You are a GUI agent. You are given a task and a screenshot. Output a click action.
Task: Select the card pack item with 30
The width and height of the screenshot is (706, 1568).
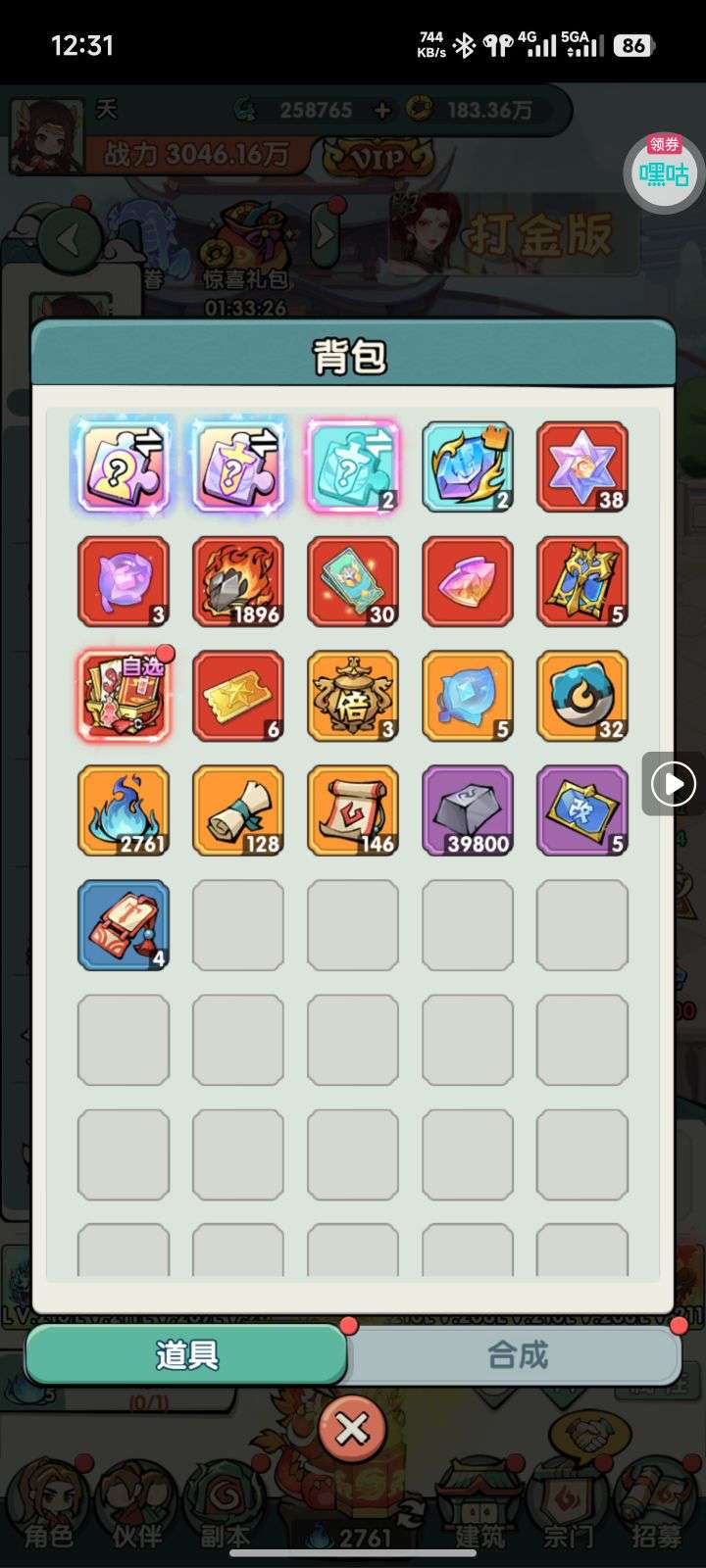click(x=353, y=581)
